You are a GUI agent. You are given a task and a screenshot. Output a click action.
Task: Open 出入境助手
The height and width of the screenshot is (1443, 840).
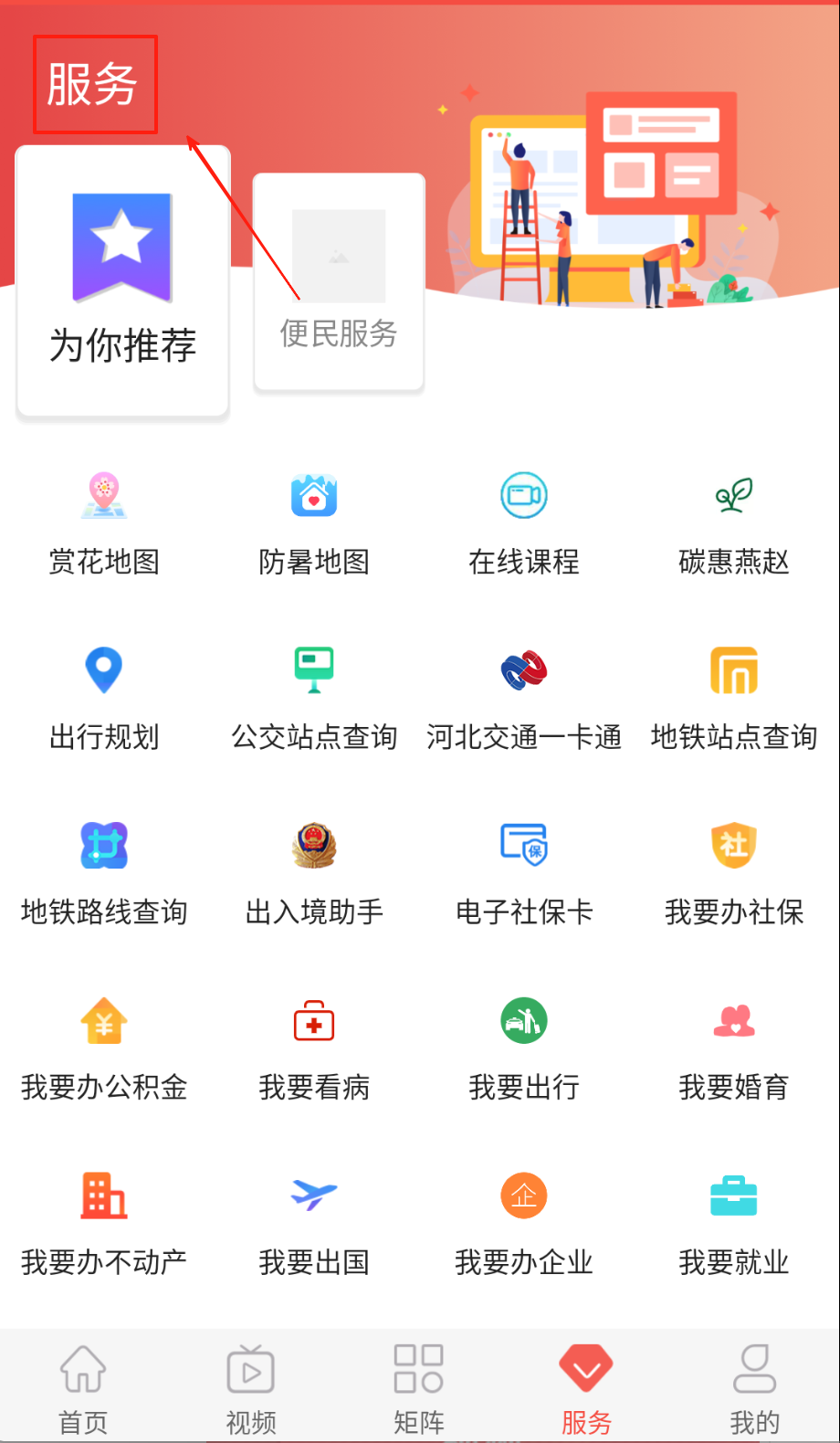[314, 873]
